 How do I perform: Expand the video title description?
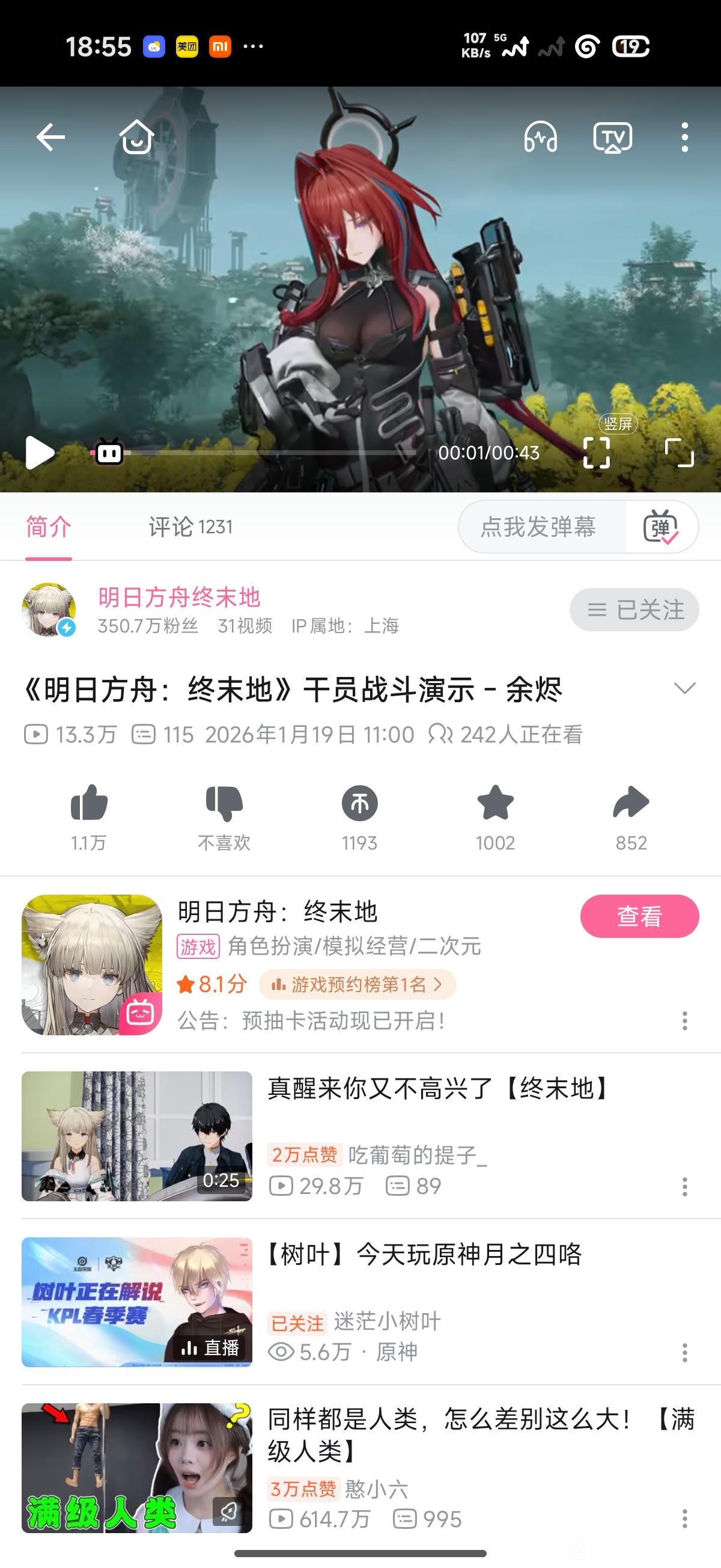coord(684,688)
